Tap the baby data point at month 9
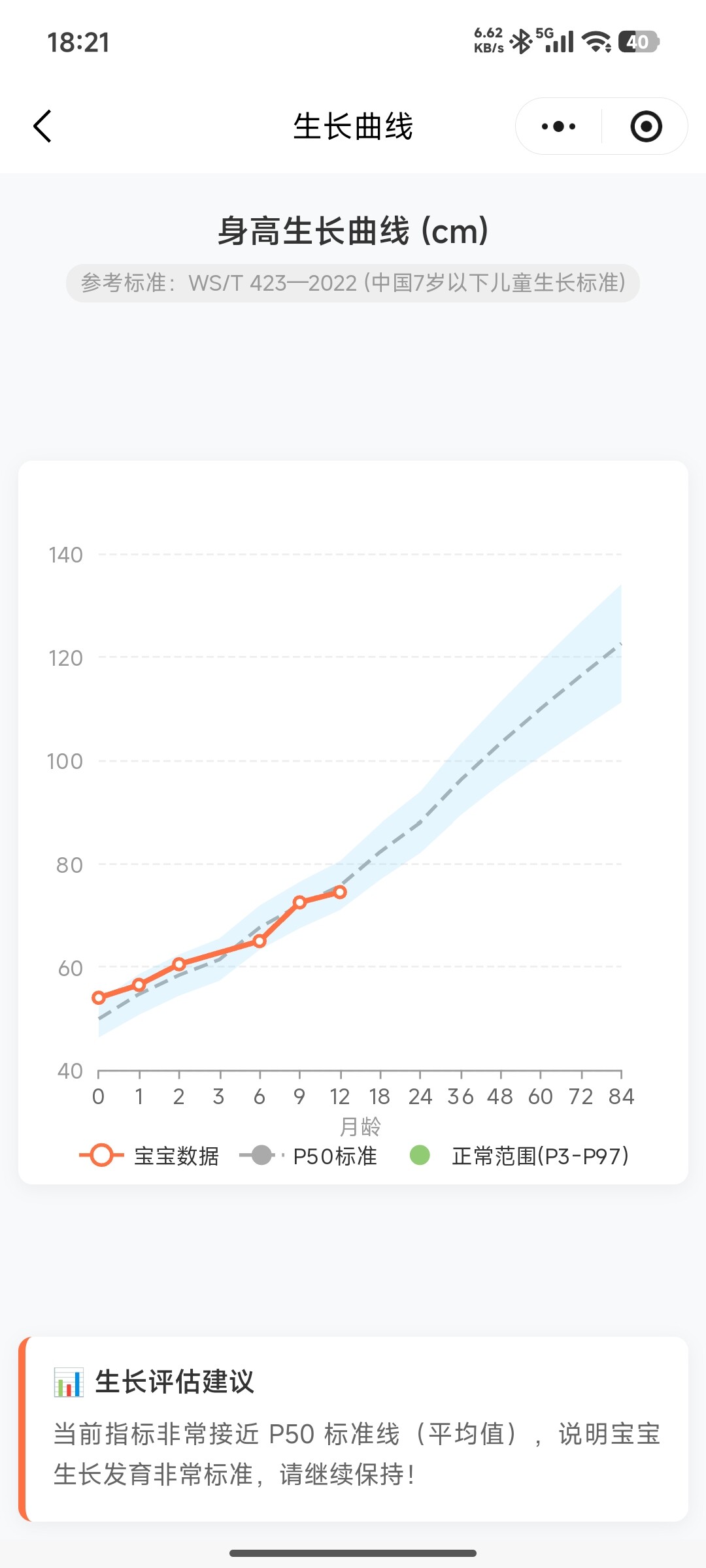 tap(299, 902)
